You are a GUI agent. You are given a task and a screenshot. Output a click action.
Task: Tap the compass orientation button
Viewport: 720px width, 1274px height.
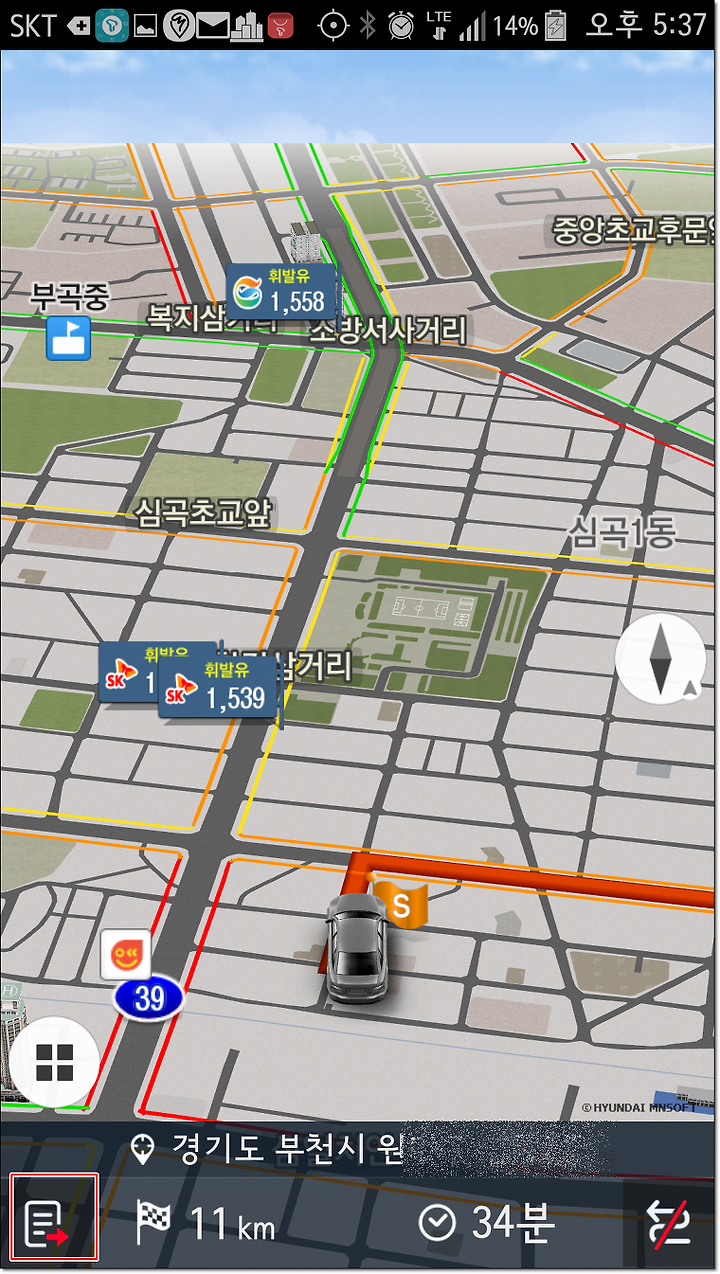tap(661, 659)
